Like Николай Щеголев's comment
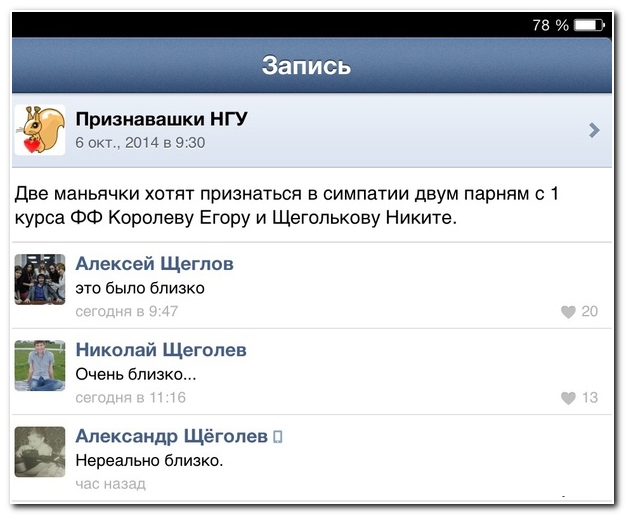The height and width of the screenshot is (515, 625). tap(569, 398)
